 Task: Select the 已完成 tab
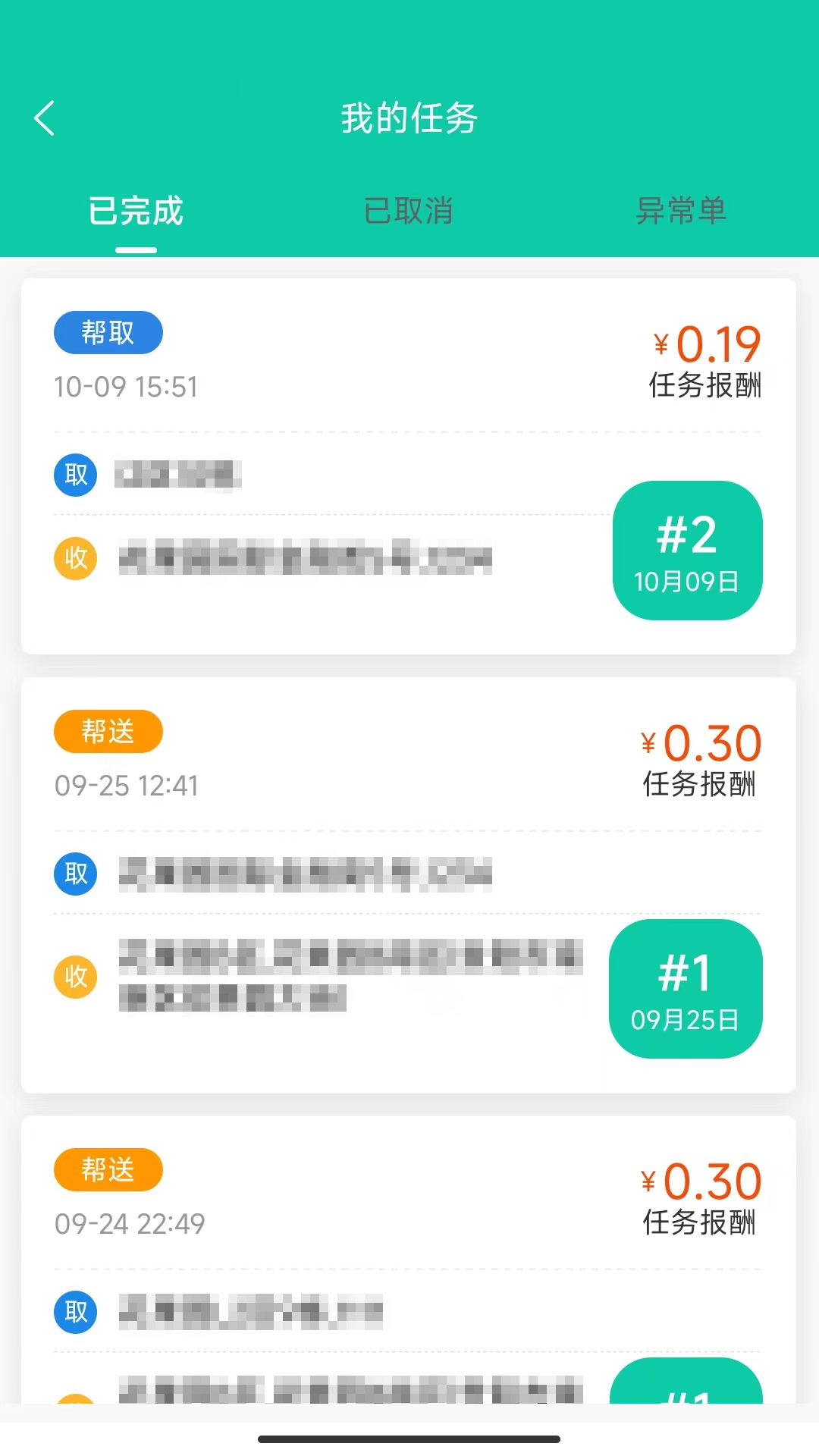pyautogui.click(x=135, y=212)
